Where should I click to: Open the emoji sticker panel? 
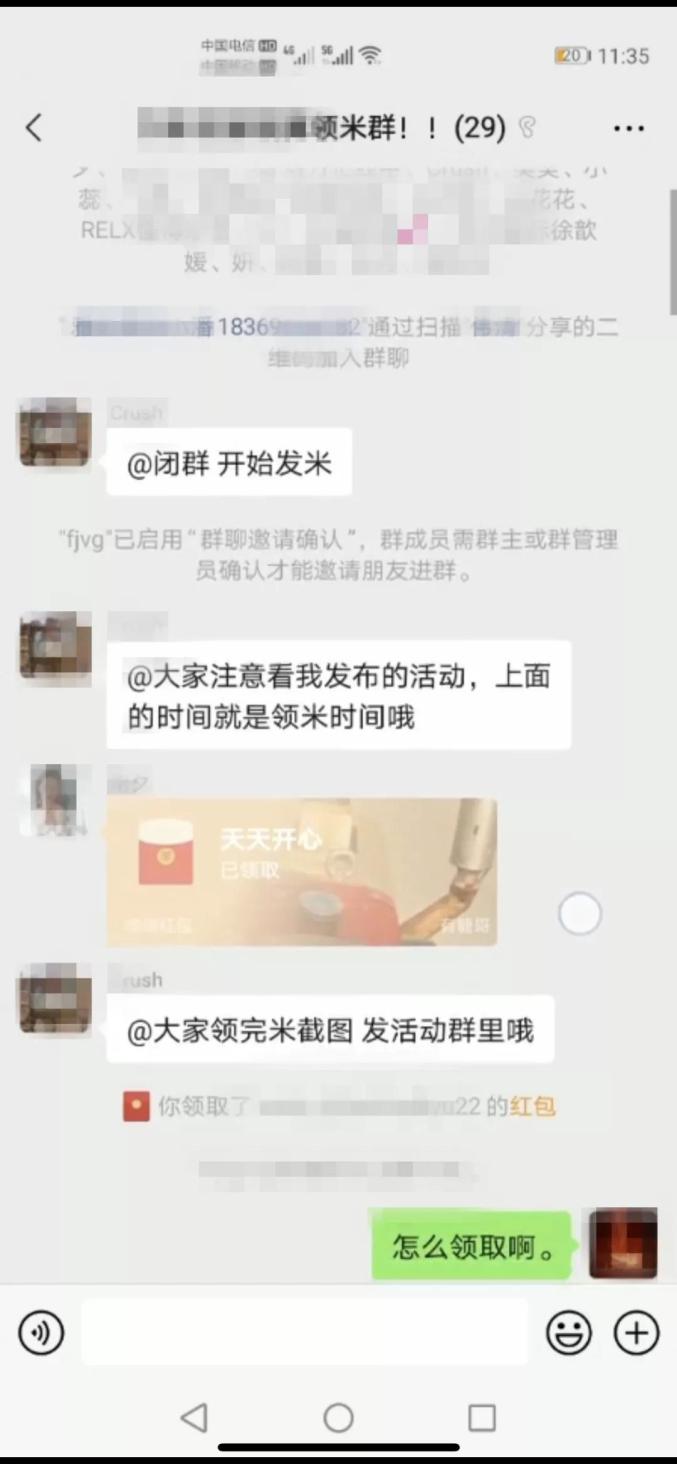pyautogui.click(x=569, y=1333)
